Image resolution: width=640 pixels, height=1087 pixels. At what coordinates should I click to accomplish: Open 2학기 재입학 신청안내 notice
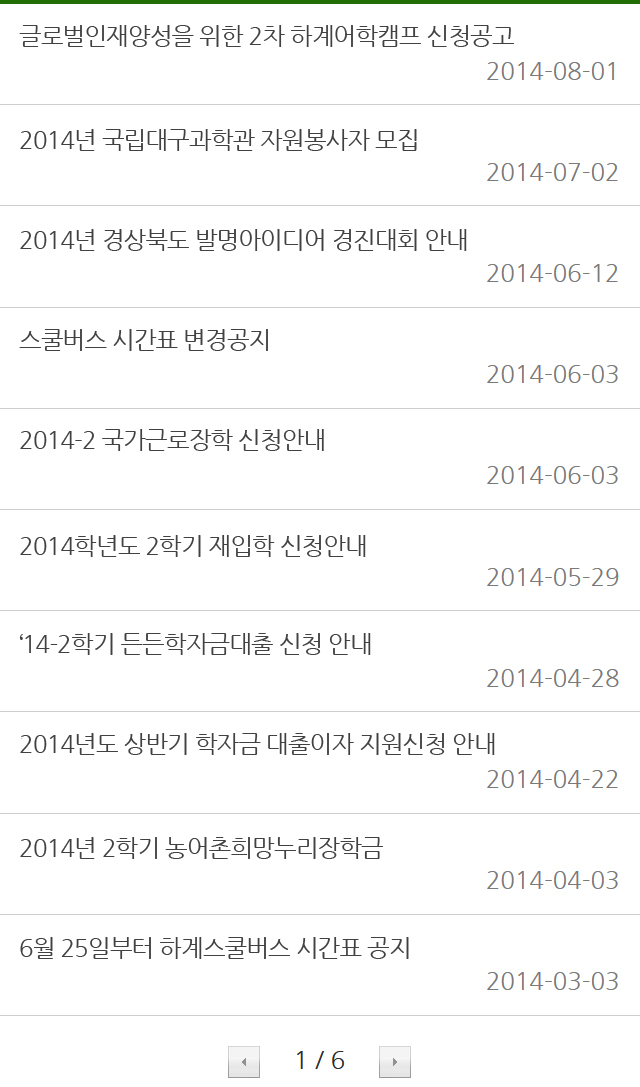click(320, 560)
